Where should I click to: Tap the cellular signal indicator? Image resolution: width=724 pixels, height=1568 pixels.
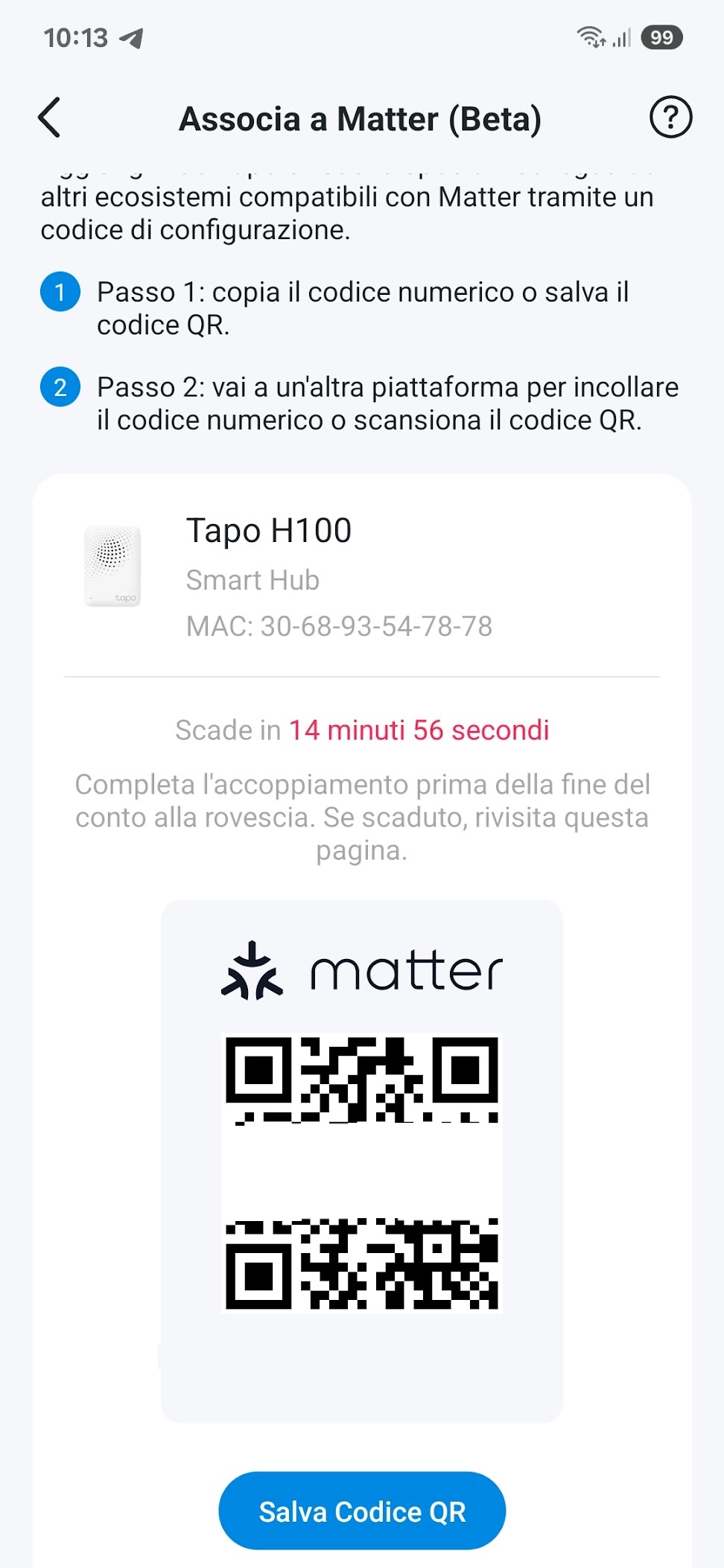click(x=623, y=36)
